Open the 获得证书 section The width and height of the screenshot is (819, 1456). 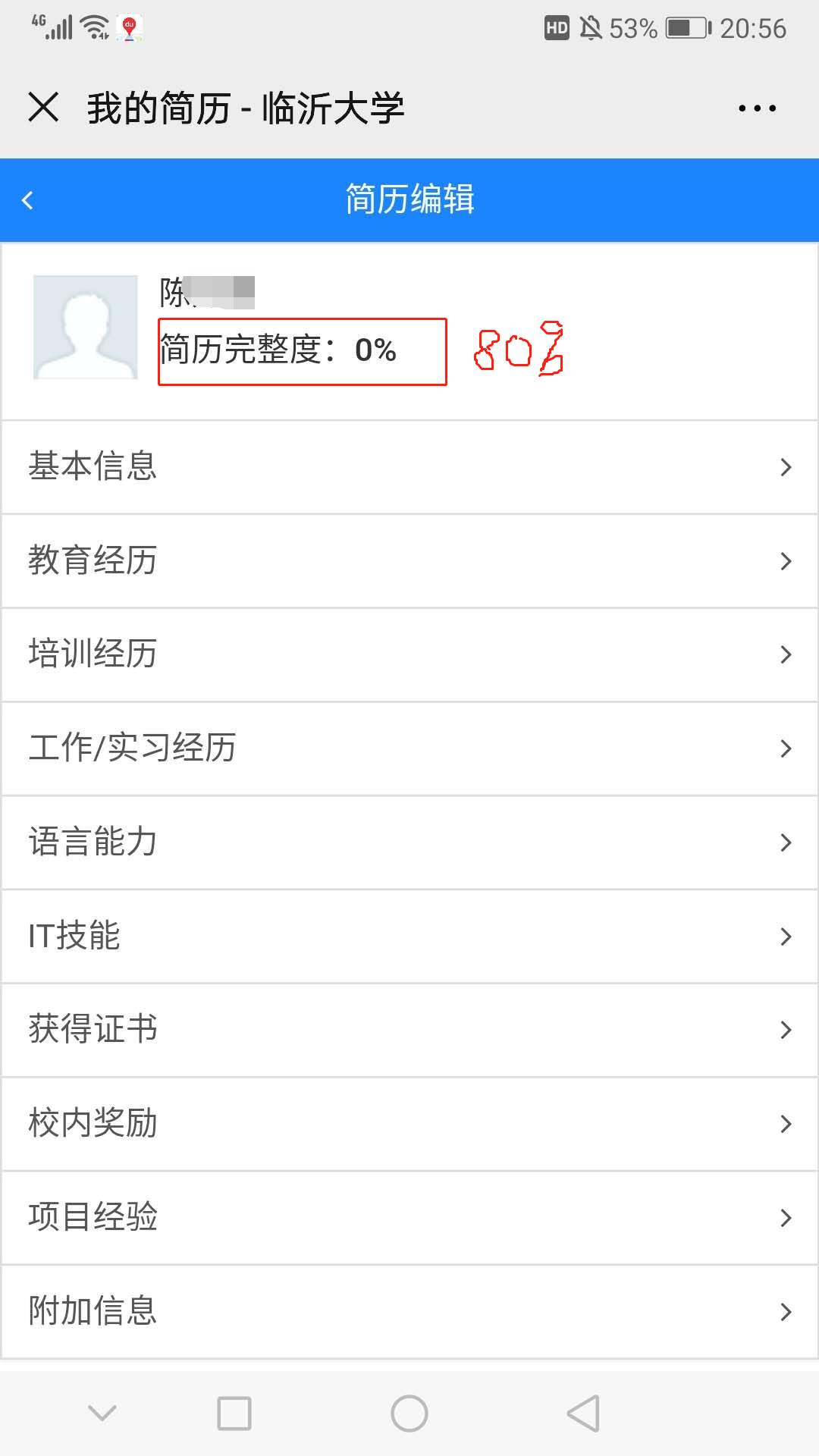tap(409, 1030)
